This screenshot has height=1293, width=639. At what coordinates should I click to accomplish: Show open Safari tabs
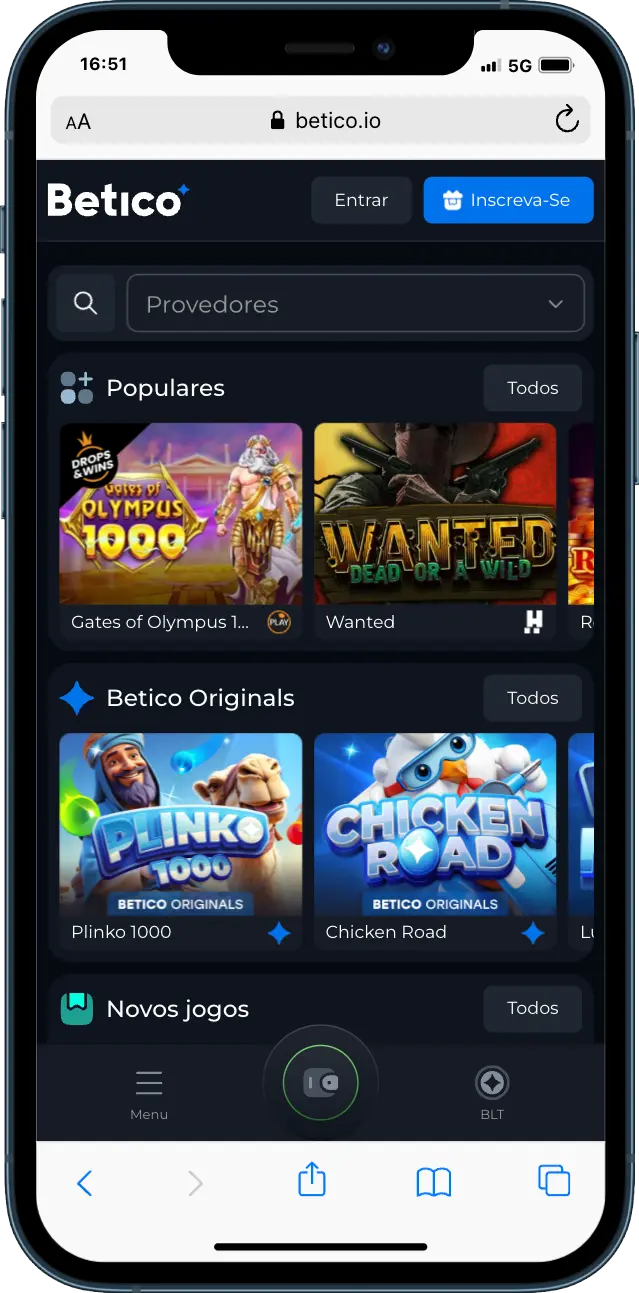pos(553,1181)
